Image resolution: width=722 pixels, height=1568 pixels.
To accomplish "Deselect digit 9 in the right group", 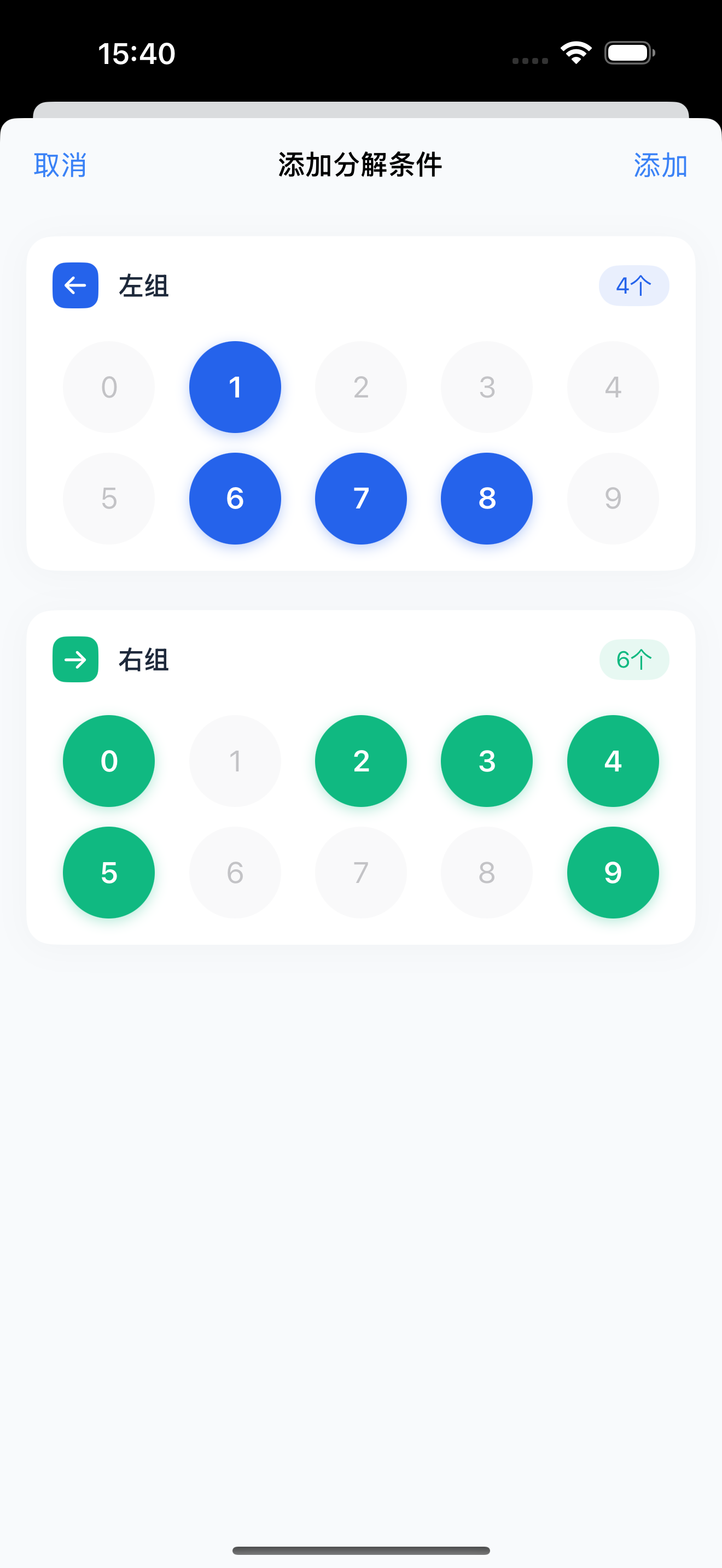I will pyautogui.click(x=613, y=872).
